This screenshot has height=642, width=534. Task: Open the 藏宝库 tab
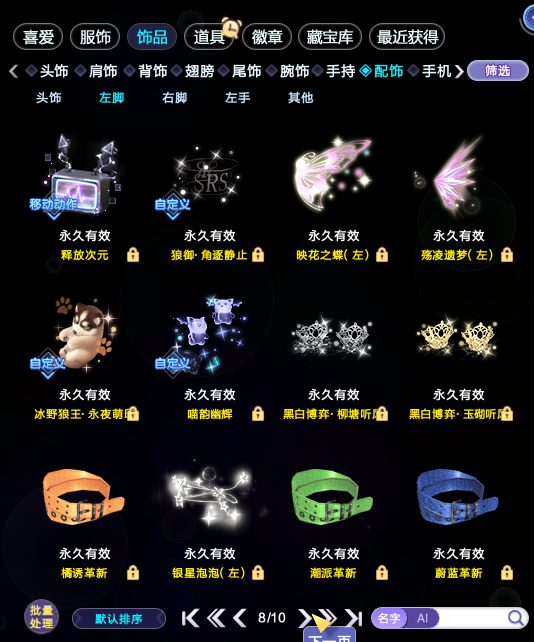pos(330,37)
